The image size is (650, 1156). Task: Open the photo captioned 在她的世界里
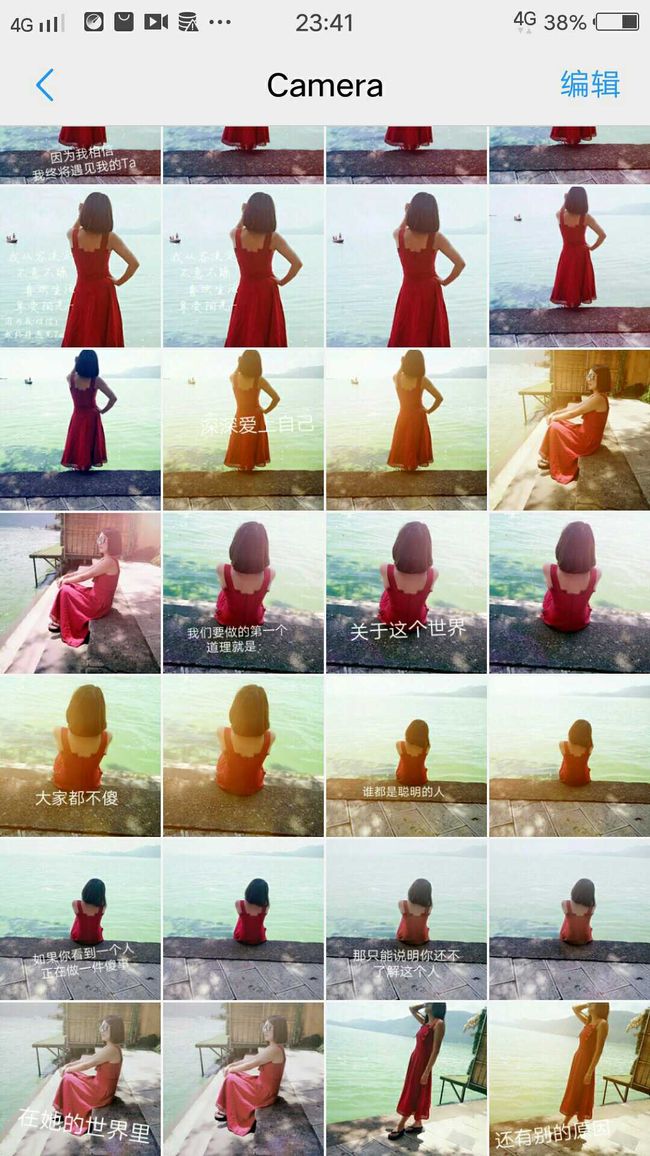pyautogui.click(x=80, y=1079)
